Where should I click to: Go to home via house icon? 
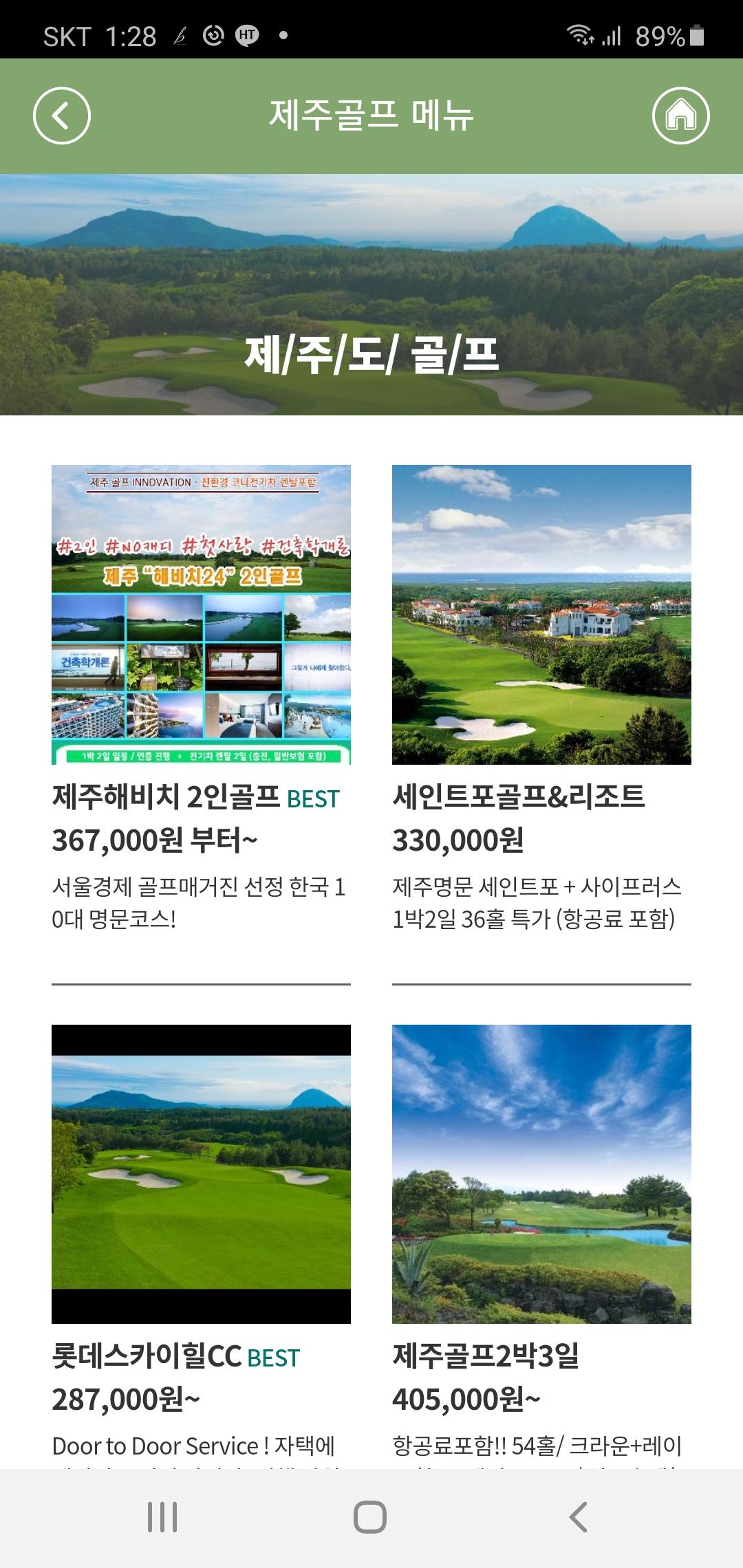(x=680, y=116)
